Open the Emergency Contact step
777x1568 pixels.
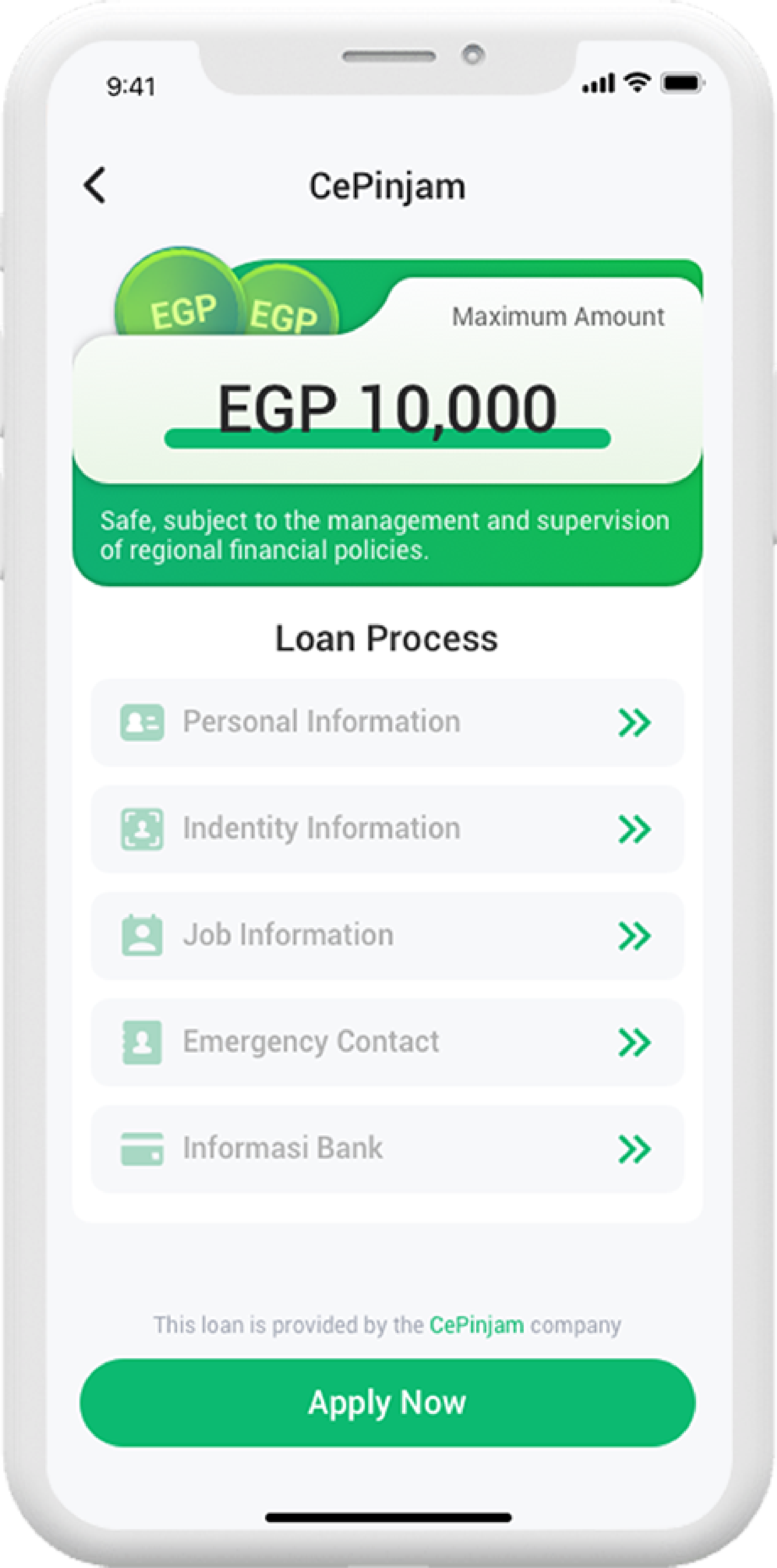(387, 1042)
